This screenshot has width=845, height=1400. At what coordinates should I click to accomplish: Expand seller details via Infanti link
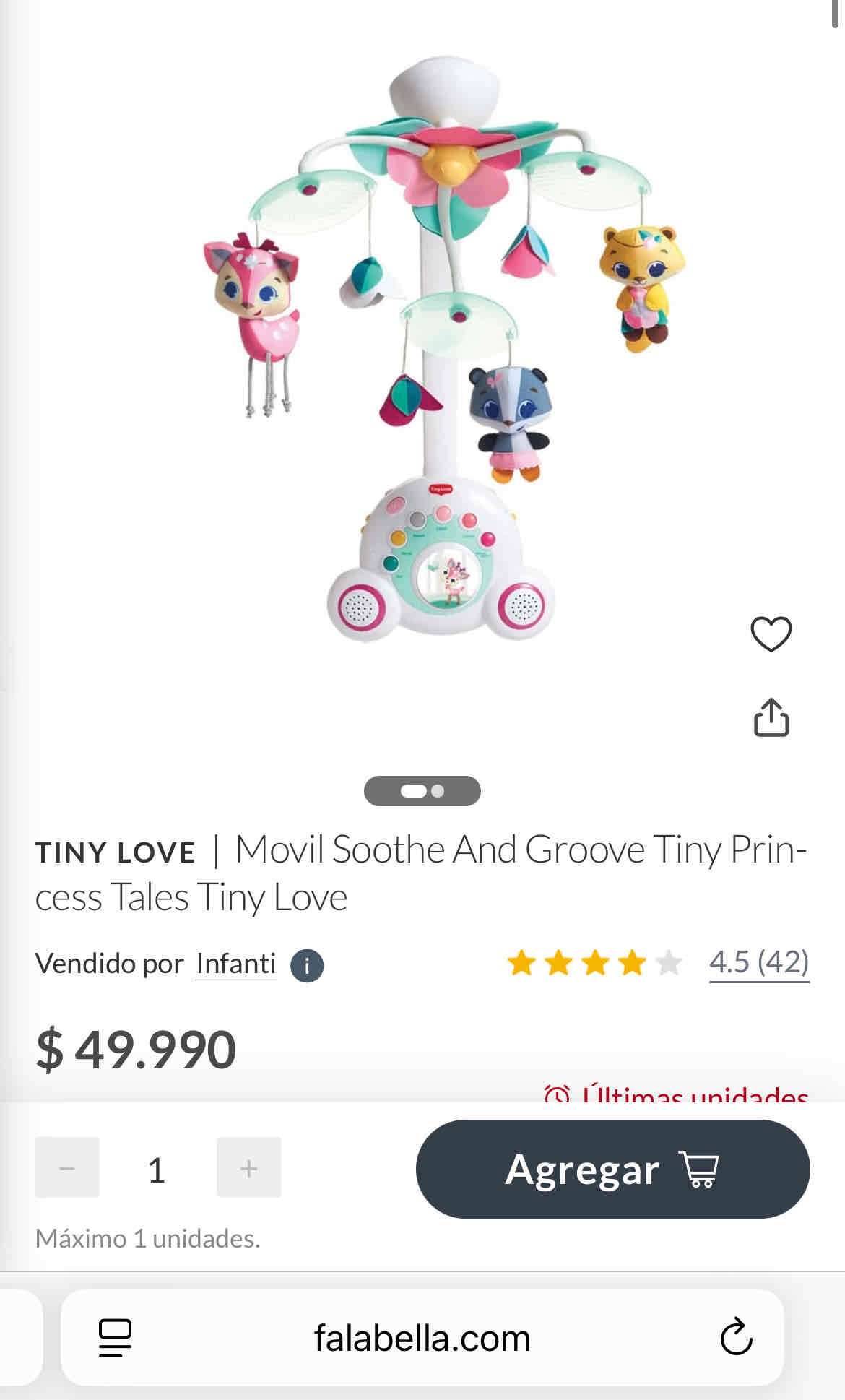(x=237, y=964)
